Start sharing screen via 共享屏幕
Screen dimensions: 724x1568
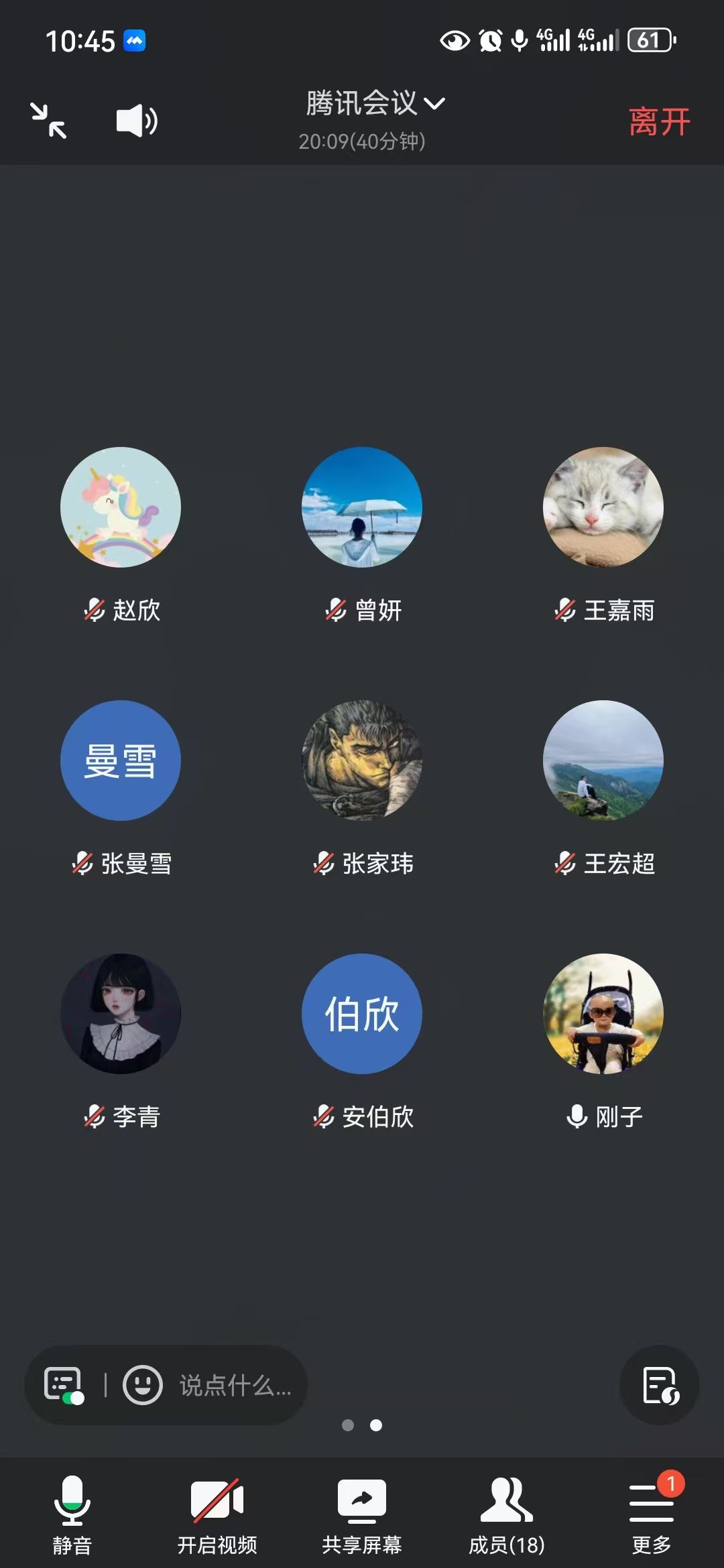click(362, 1513)
